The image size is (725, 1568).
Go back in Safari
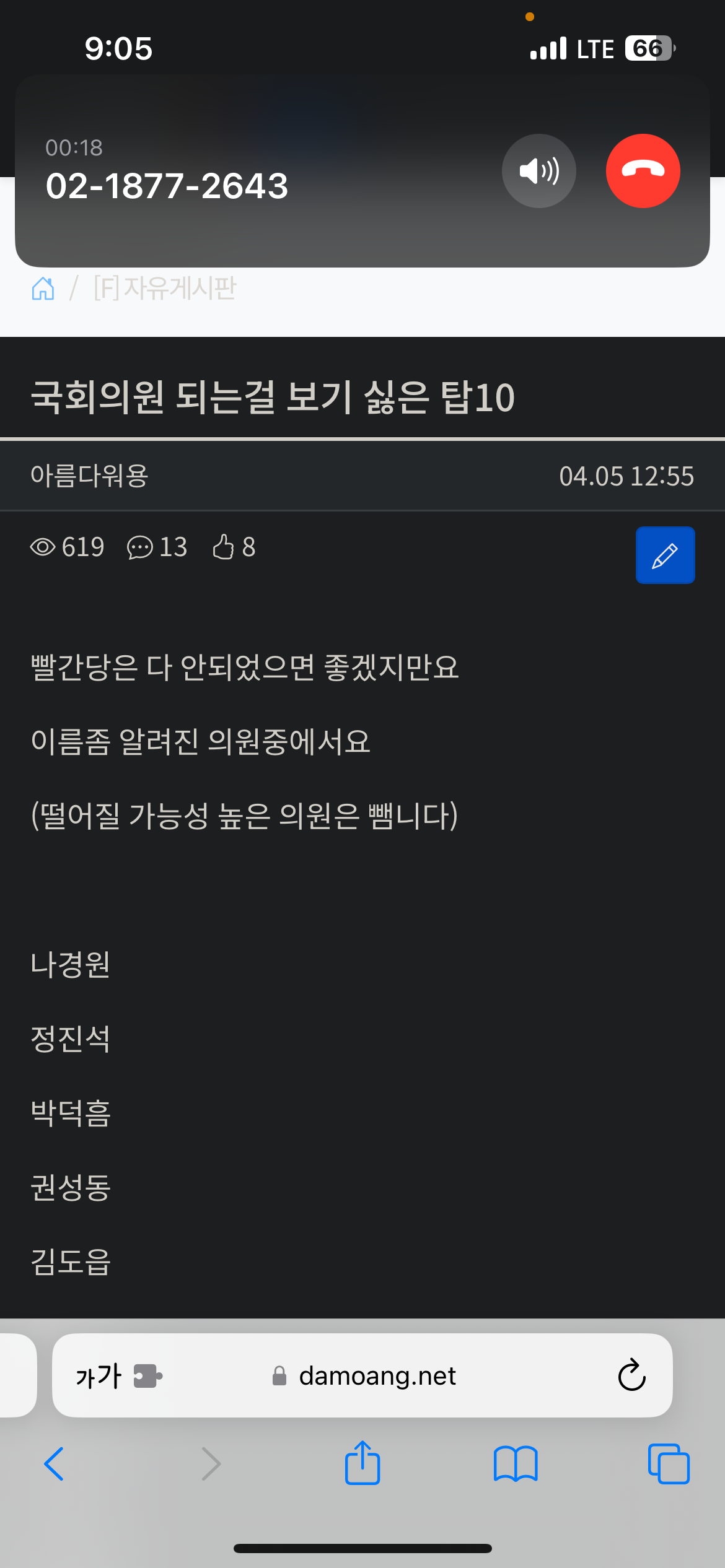[x=54, y=1464]
